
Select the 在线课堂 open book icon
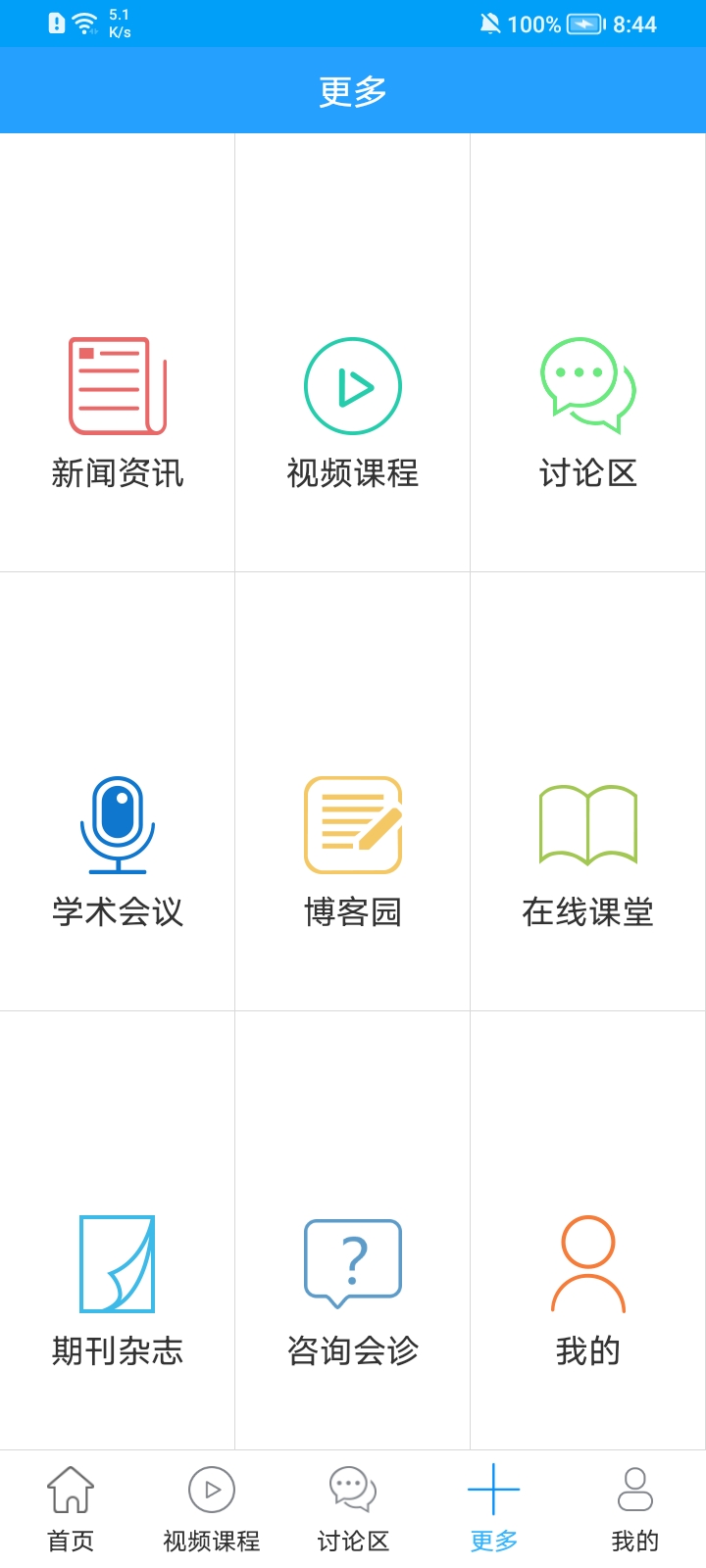(x=587, y=823)
